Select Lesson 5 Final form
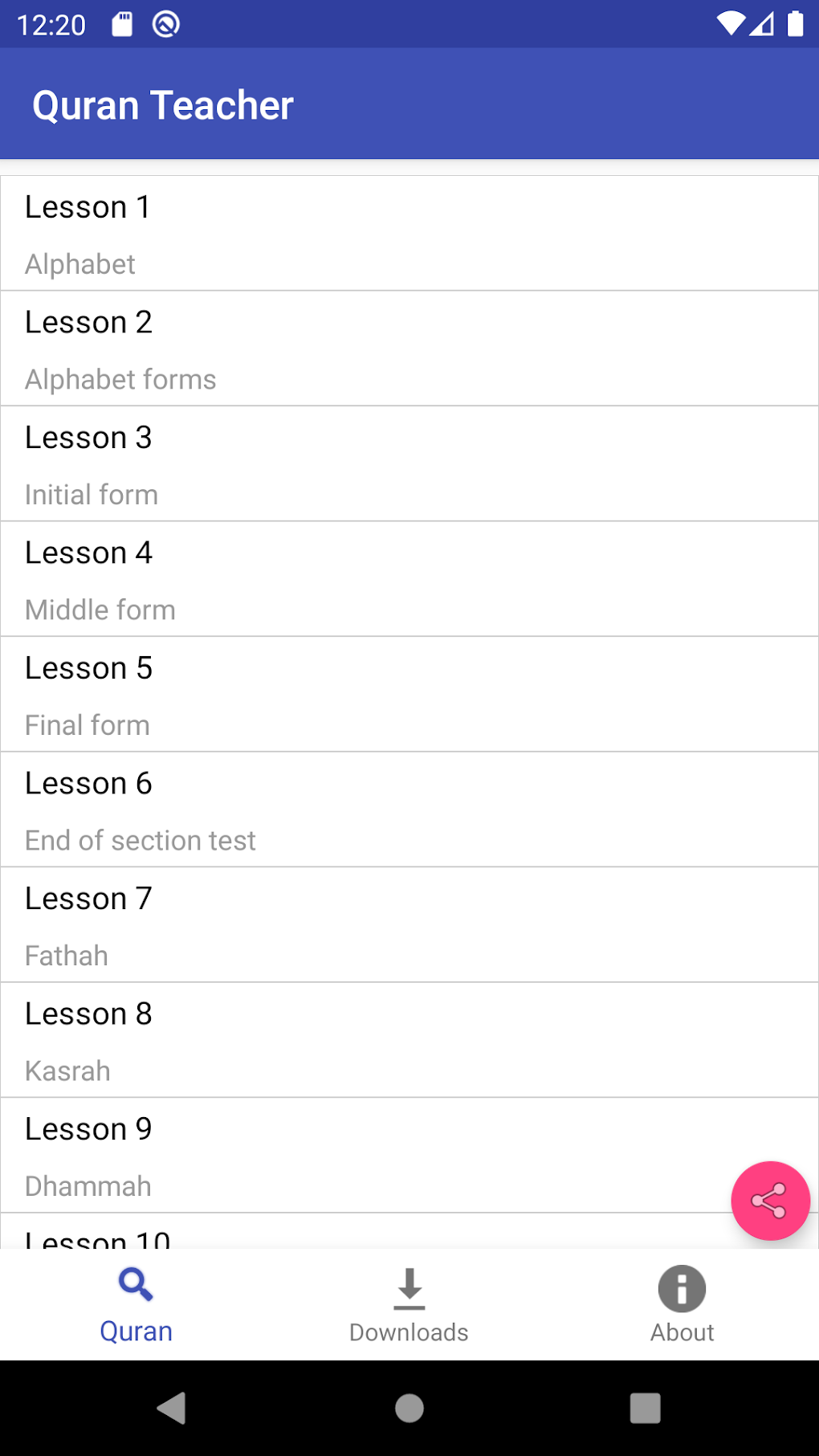 [x=409, y=693]
